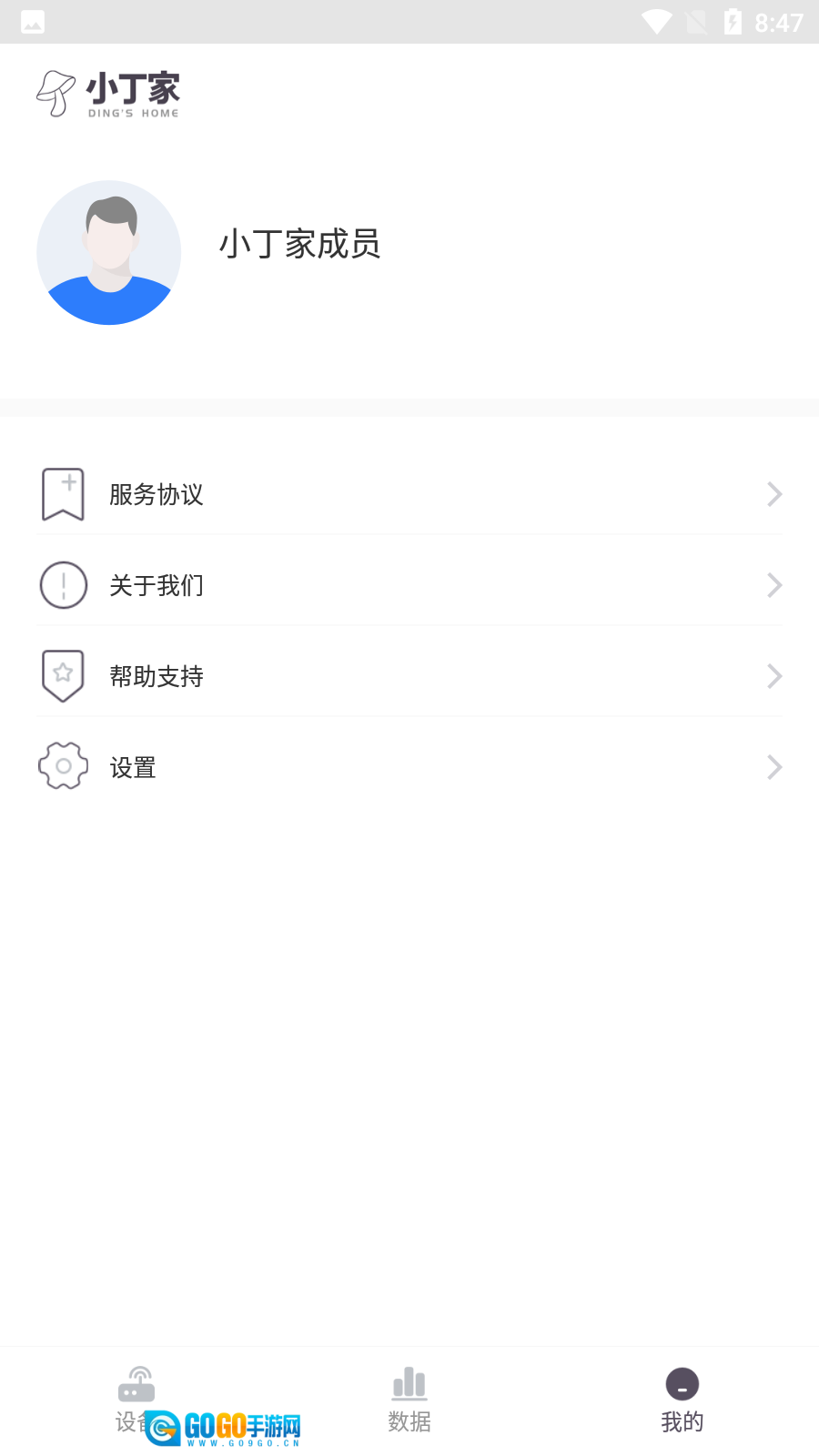Open the 服务协议 row
The height and width of the screenshot is (1456, 819).
click(x=409, y=494)
